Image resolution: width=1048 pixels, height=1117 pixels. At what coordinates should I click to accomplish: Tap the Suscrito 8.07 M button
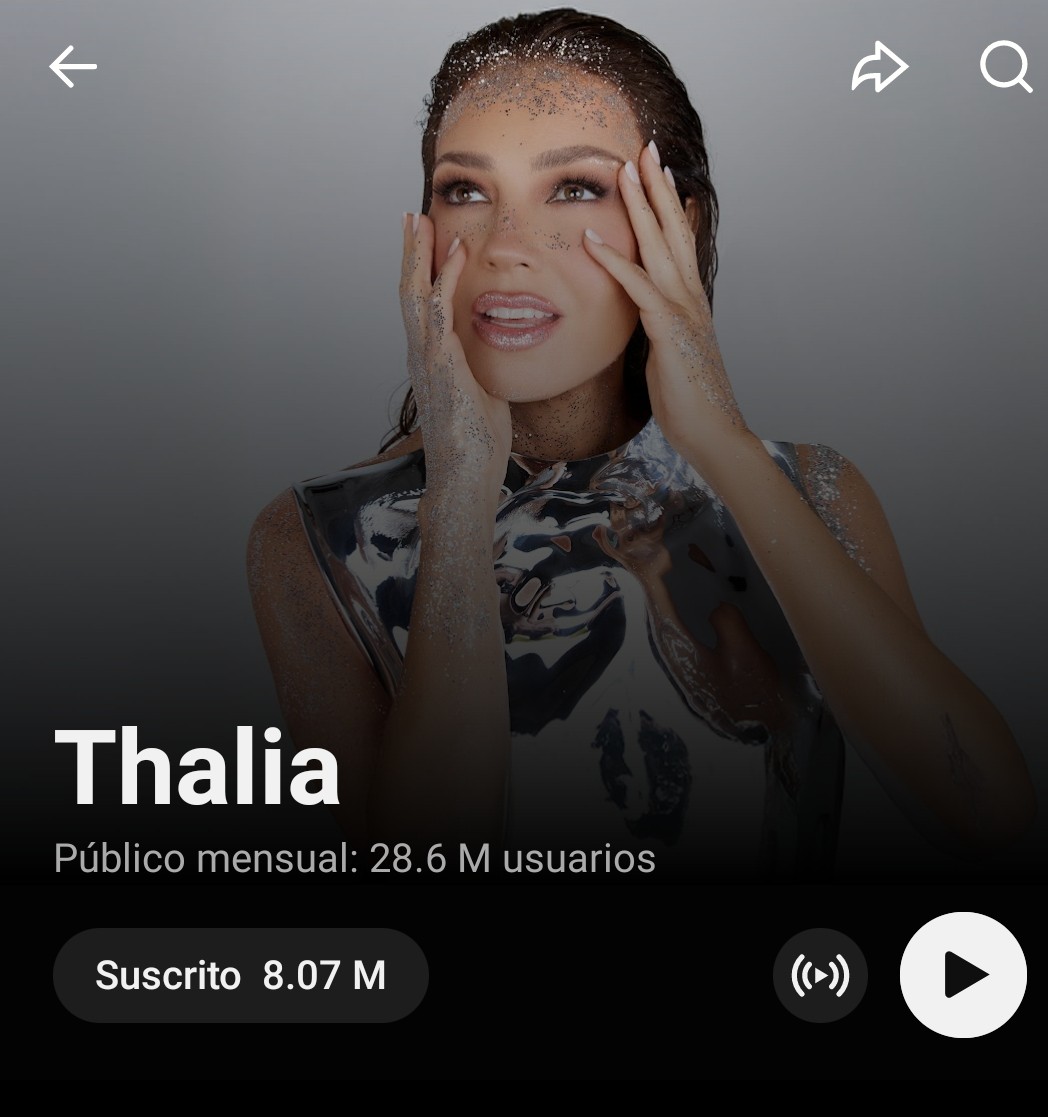pyautogui.click(x=240, y=975)
